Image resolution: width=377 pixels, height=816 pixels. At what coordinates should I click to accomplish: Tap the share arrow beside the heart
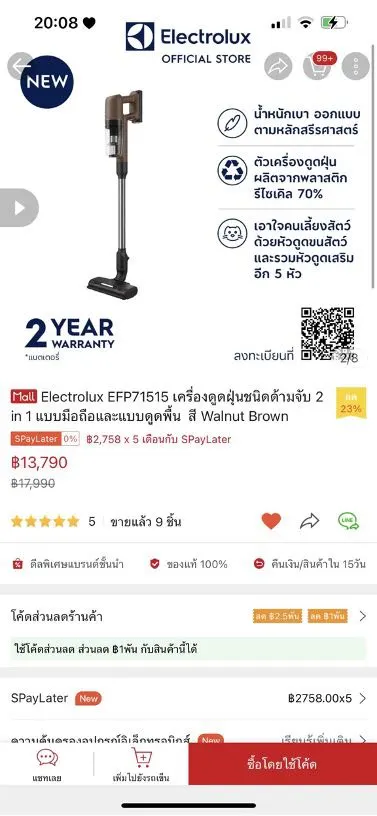pyautogui.click(x=309, y=521)
